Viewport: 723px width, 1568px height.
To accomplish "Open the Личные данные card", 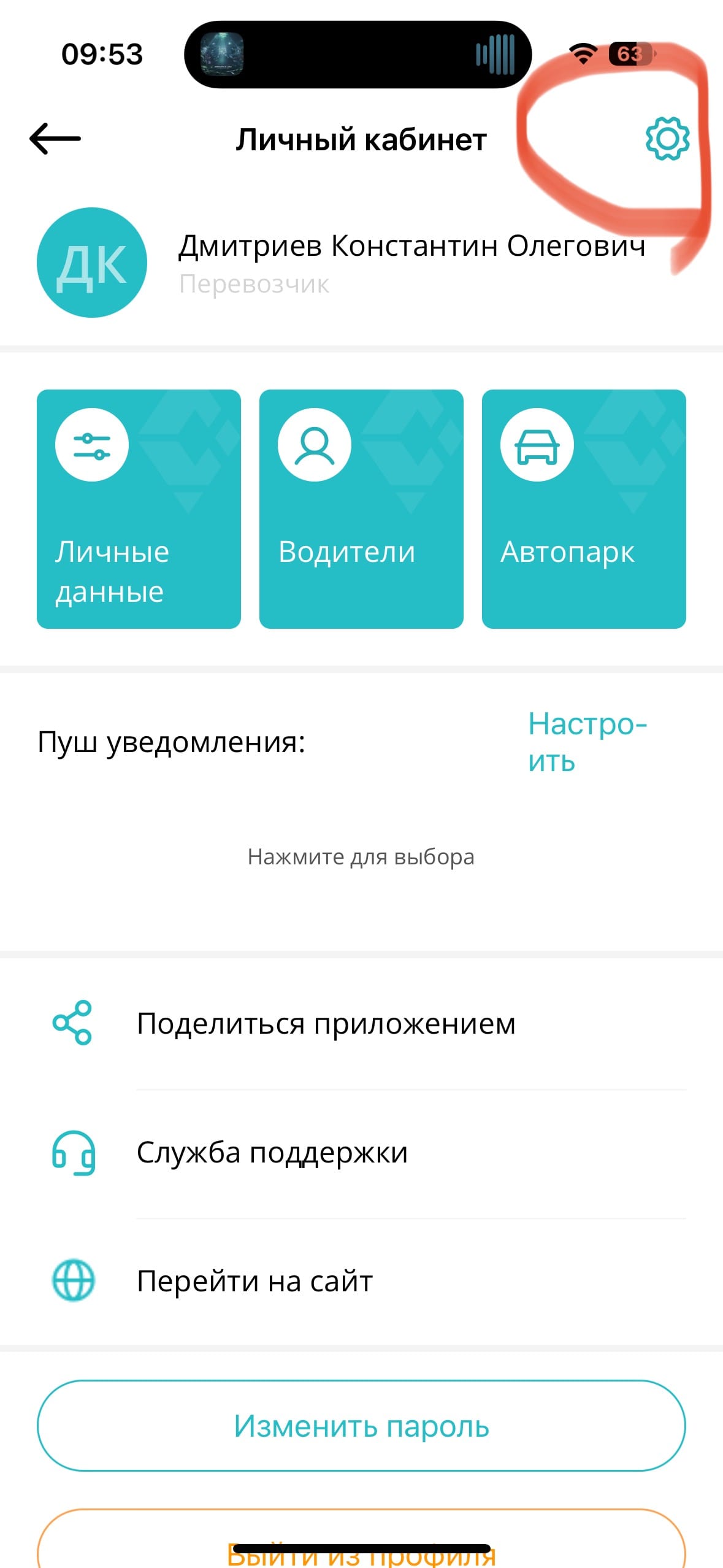I will coord(139,509).
